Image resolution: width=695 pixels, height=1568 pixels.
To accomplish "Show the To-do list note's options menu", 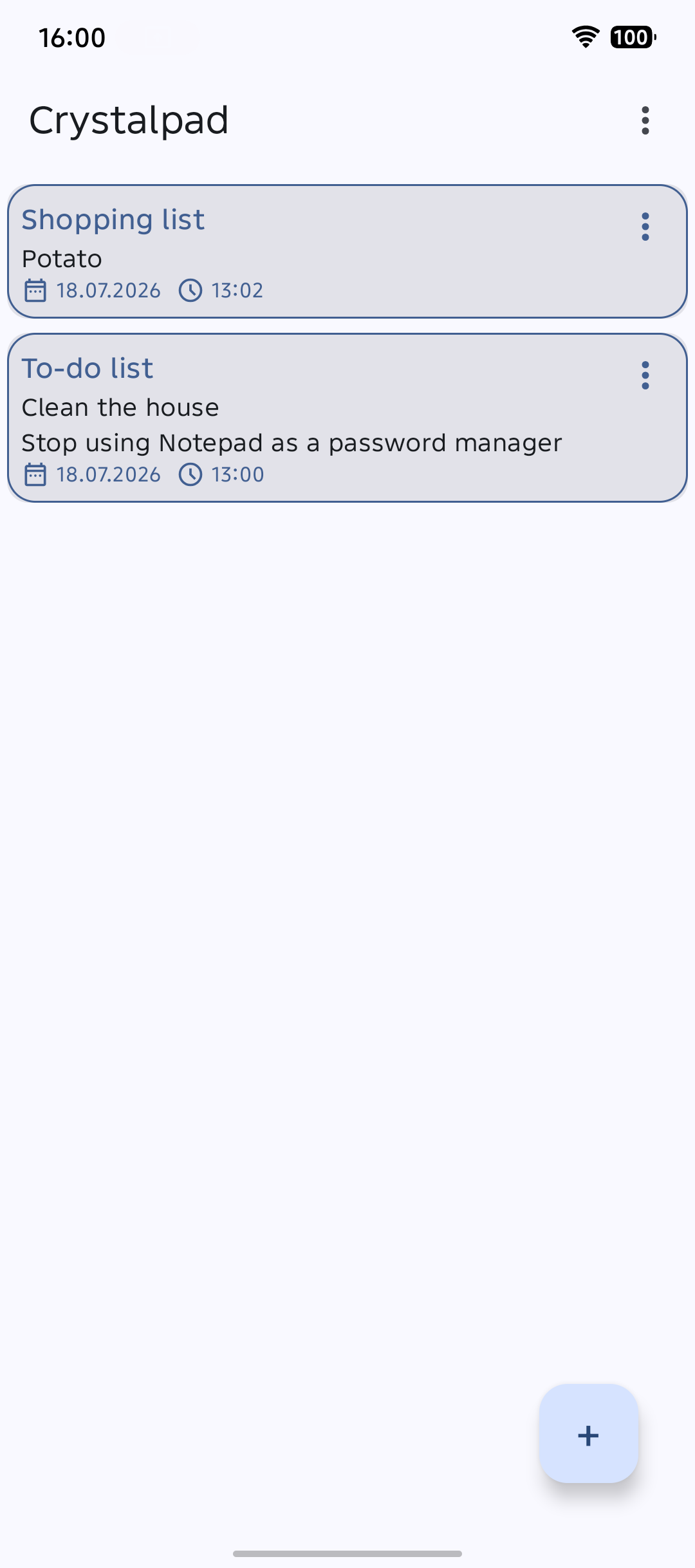I will [645, 375].
